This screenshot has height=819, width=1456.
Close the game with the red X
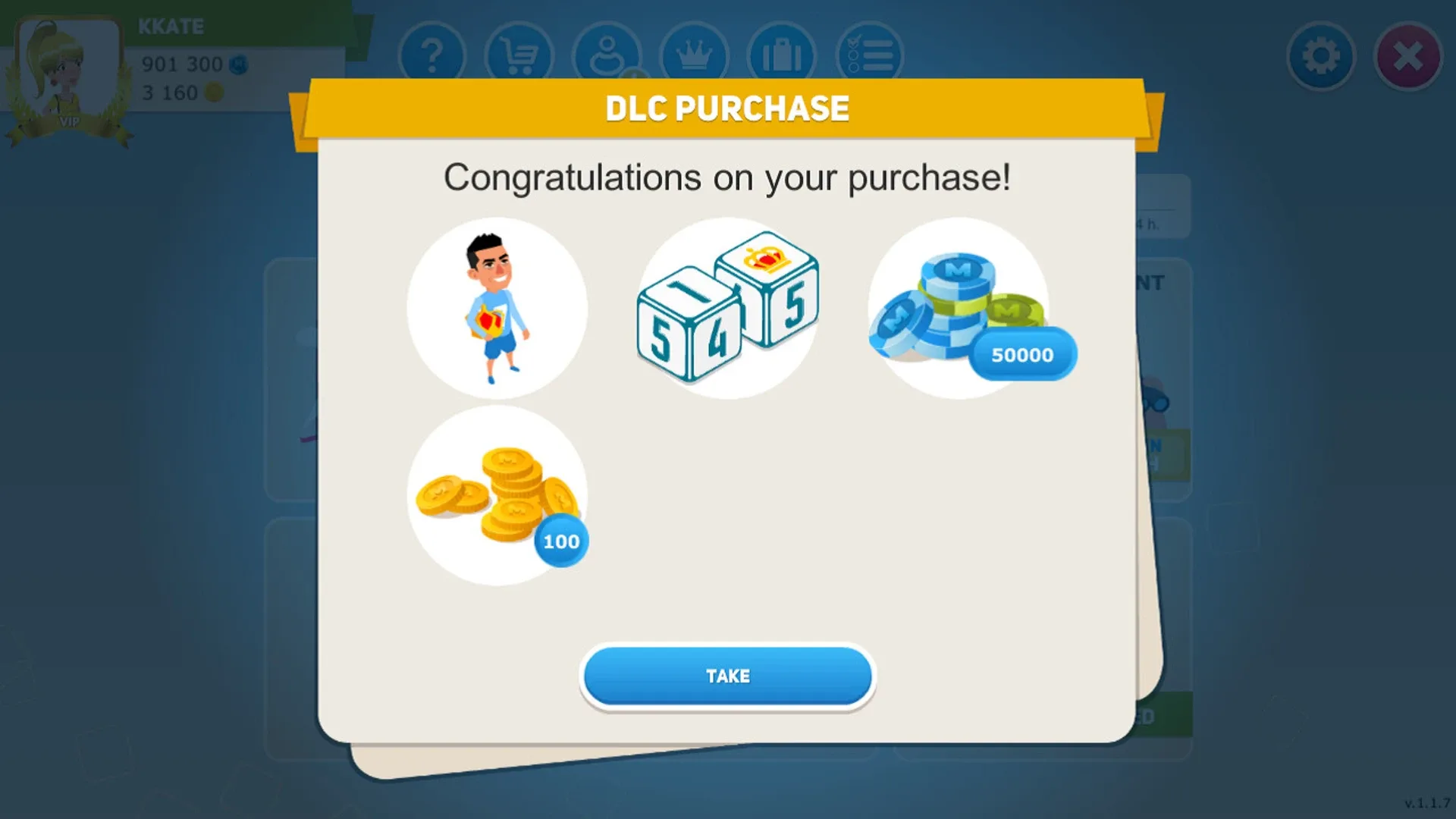pos(1407,56)
